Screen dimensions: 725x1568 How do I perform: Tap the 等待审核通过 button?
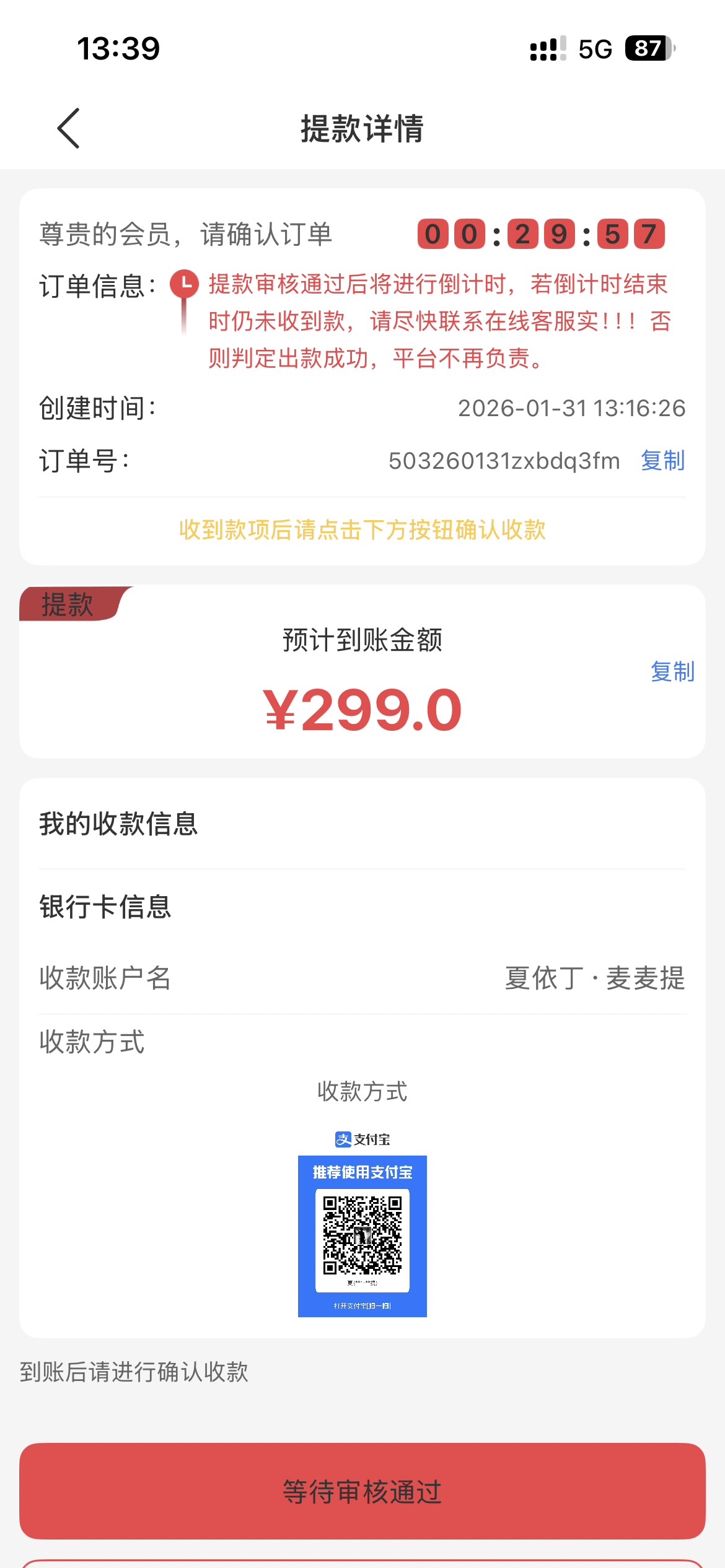(362, 1491)
